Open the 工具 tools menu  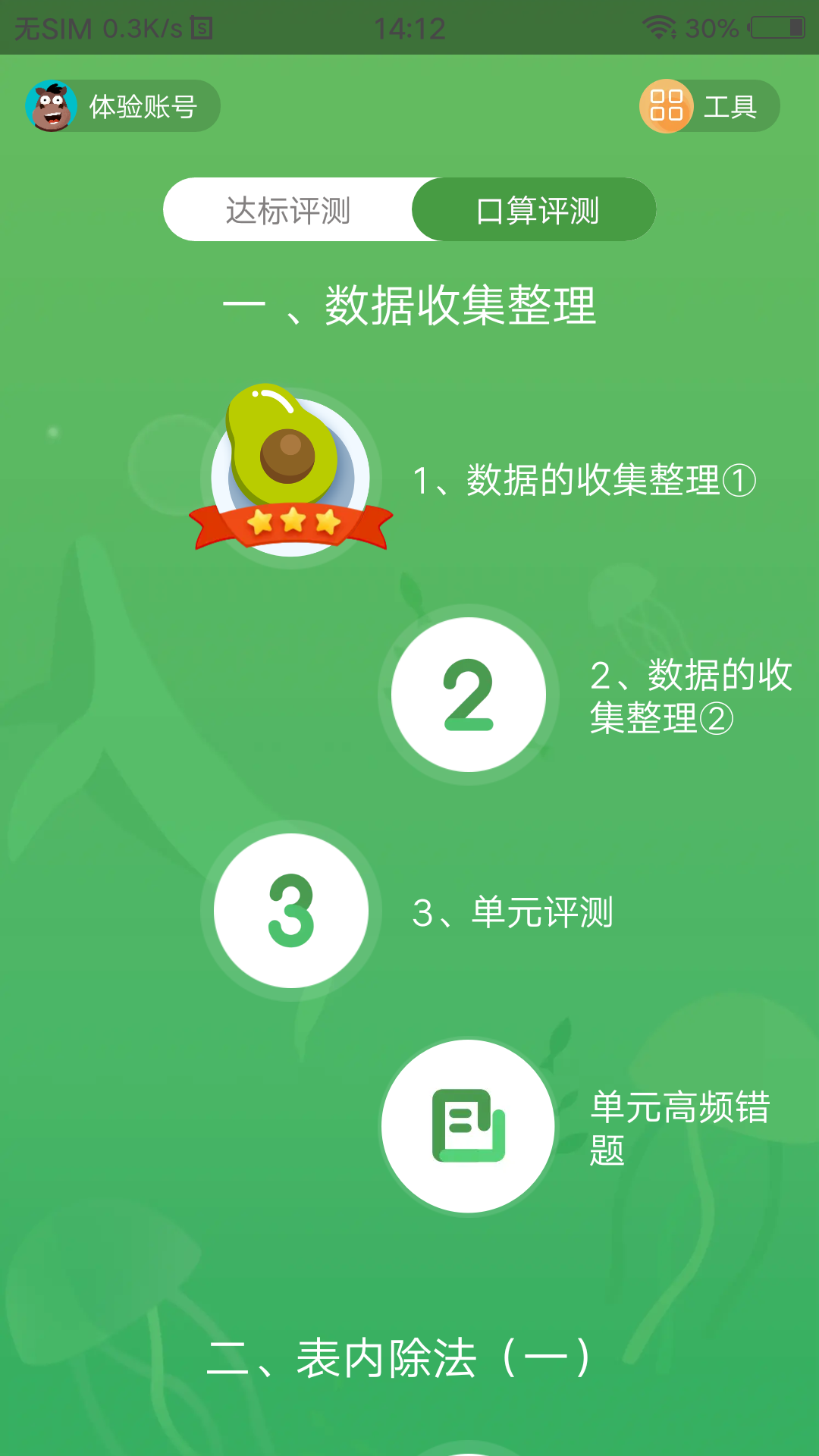[x=708, y=106]
